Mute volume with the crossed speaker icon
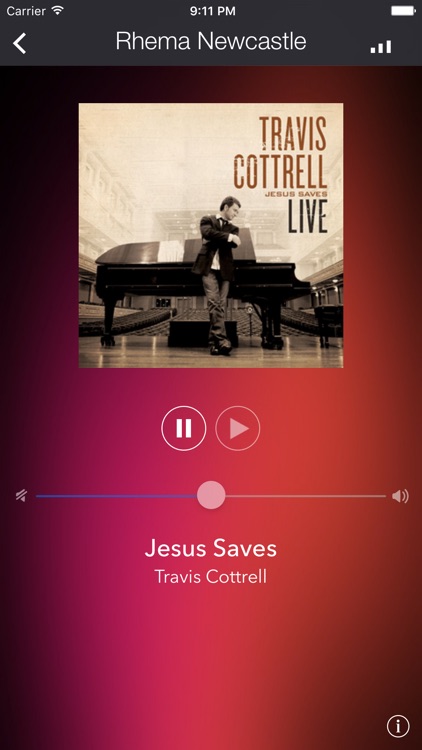 (21, 496)
